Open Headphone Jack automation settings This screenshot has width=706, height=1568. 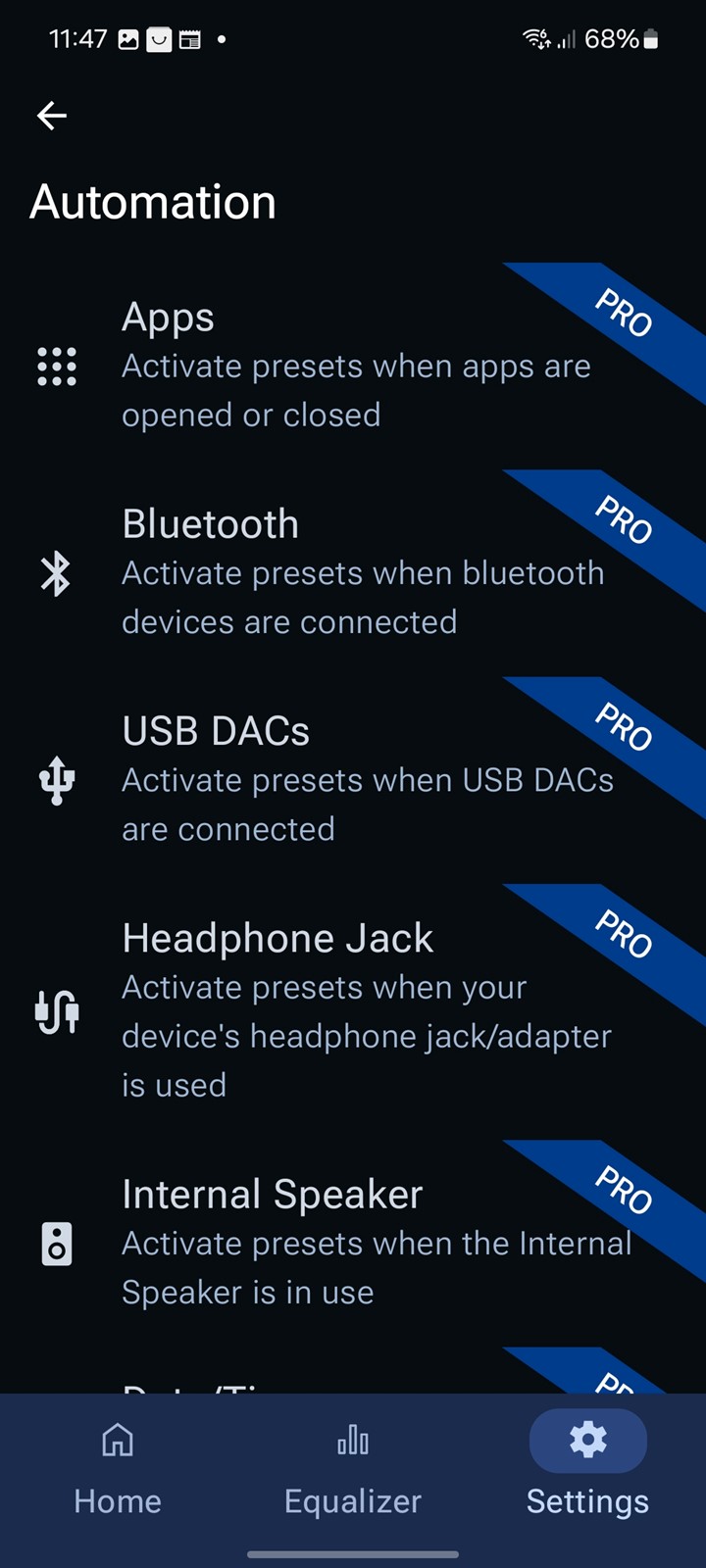tap(353, 1012)
